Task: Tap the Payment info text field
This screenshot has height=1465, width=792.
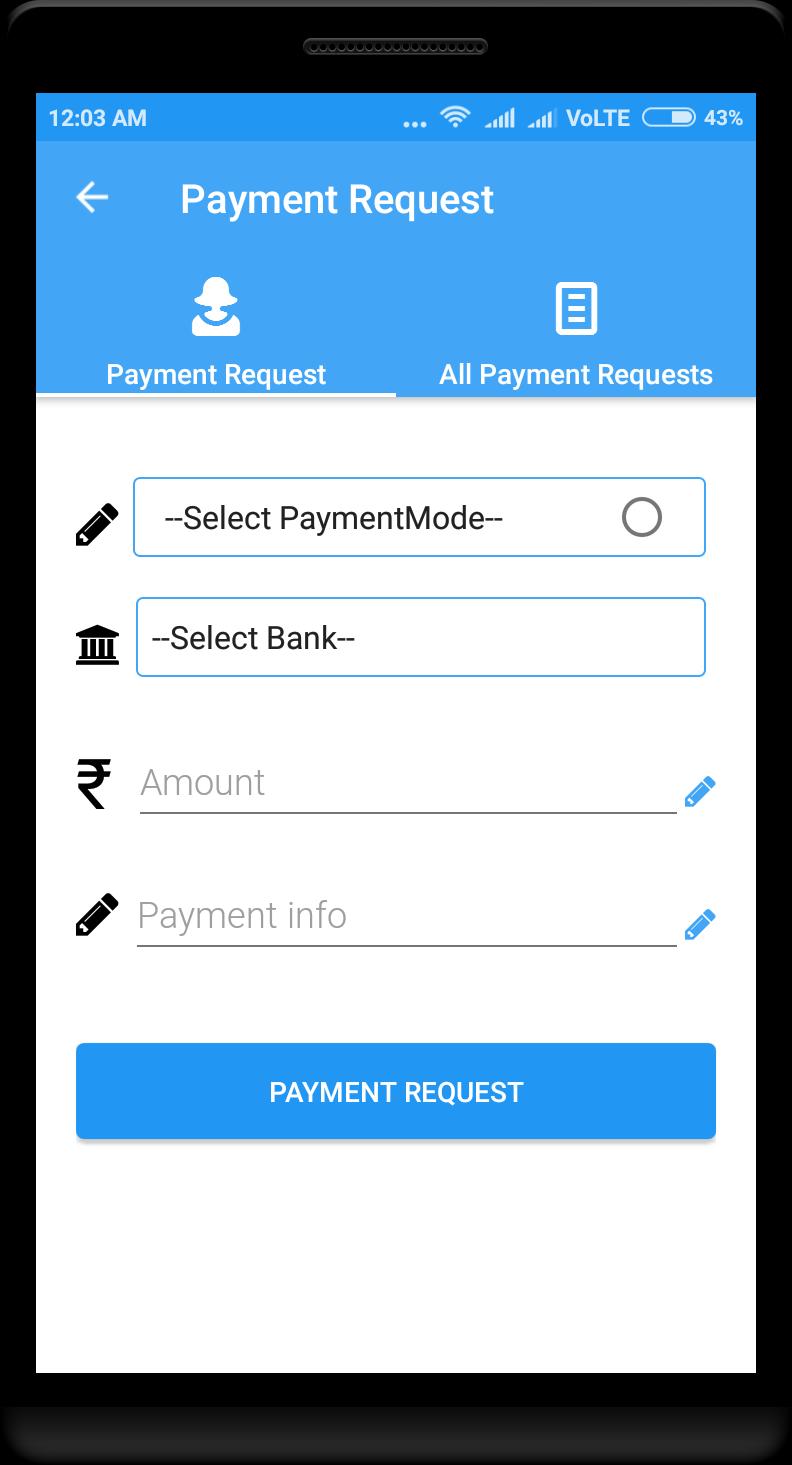Action: [406, 916]
